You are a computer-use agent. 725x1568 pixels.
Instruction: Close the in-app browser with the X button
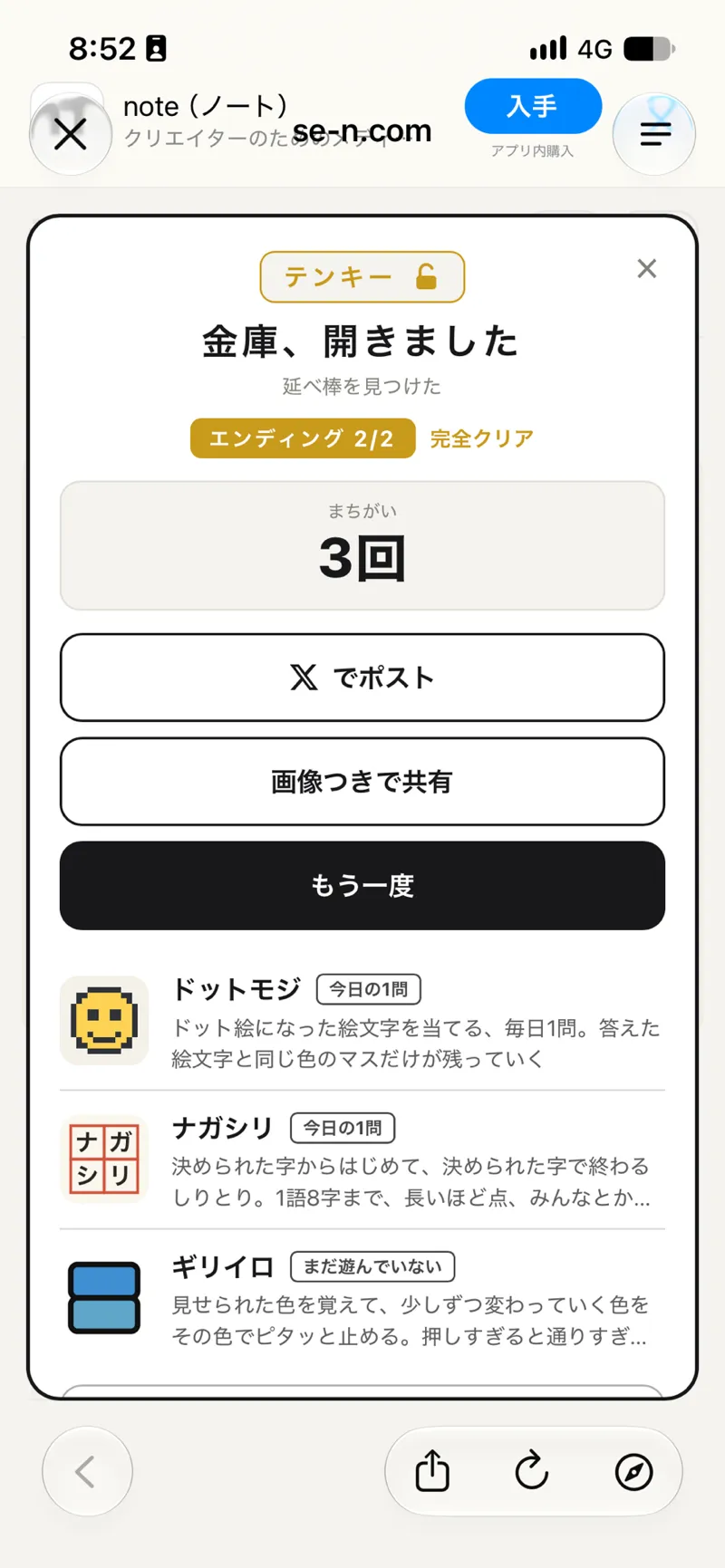[70, 134]
